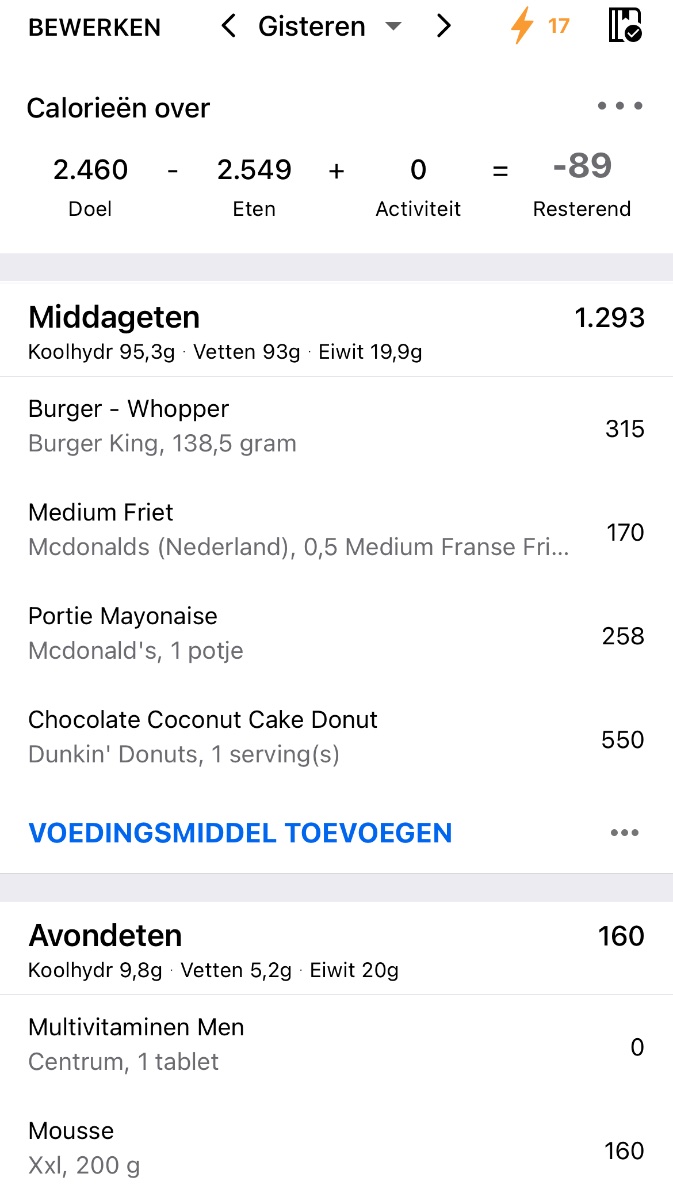Open Calorieën over options menu
The height and width of the screenshot is (1200, 673).
click(x=619, y=107)
